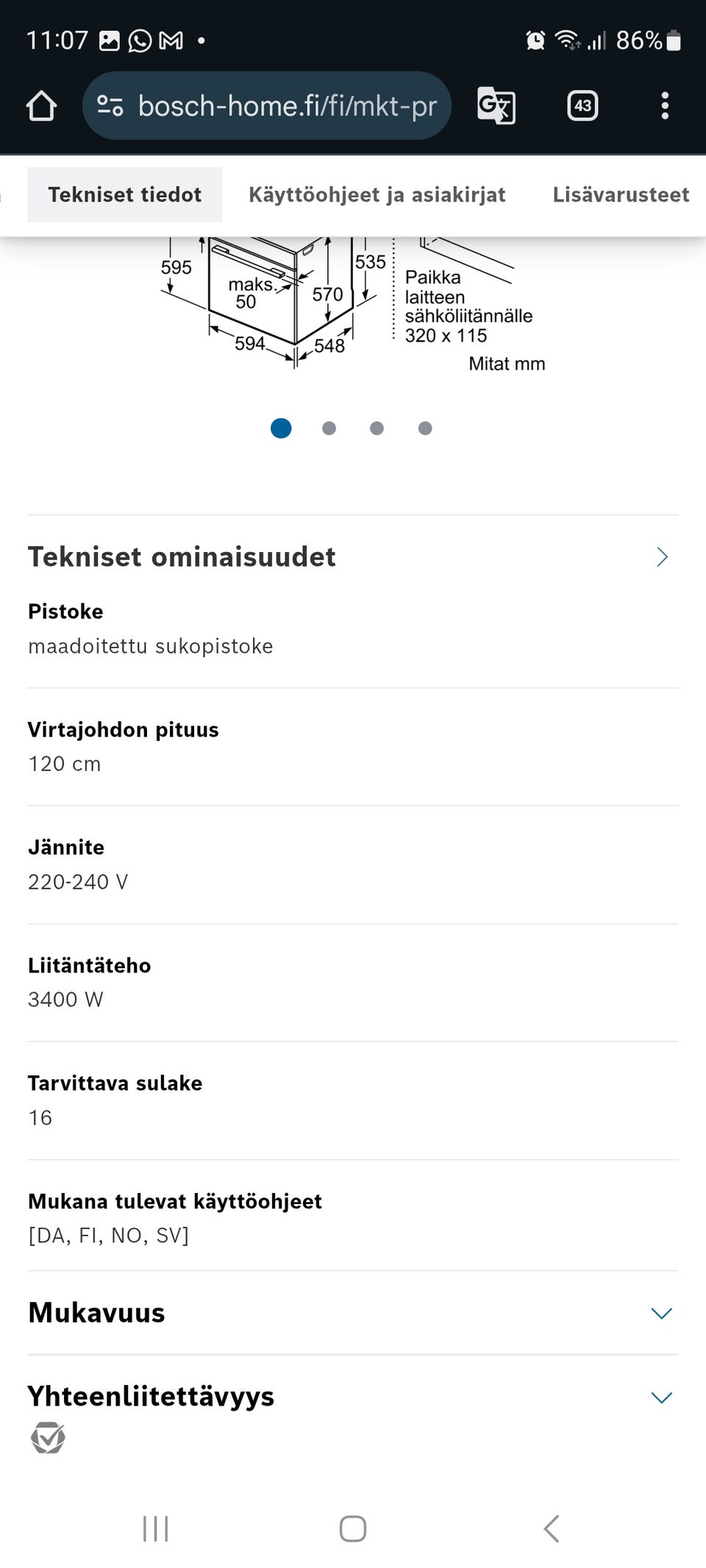Translate this page with Google Translate
706x1568 pixels.
496,106
